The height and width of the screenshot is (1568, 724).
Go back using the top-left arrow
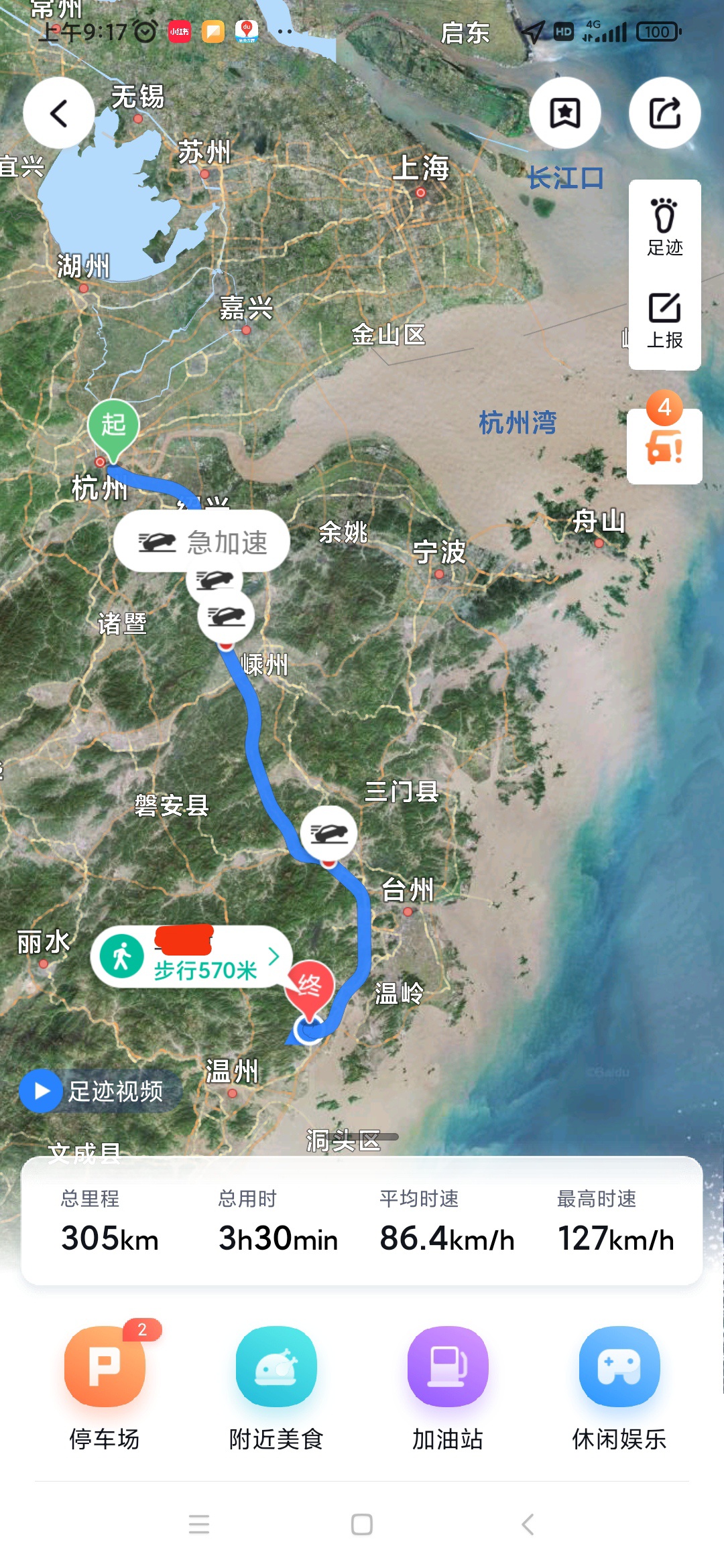click(x=59, y=113)
